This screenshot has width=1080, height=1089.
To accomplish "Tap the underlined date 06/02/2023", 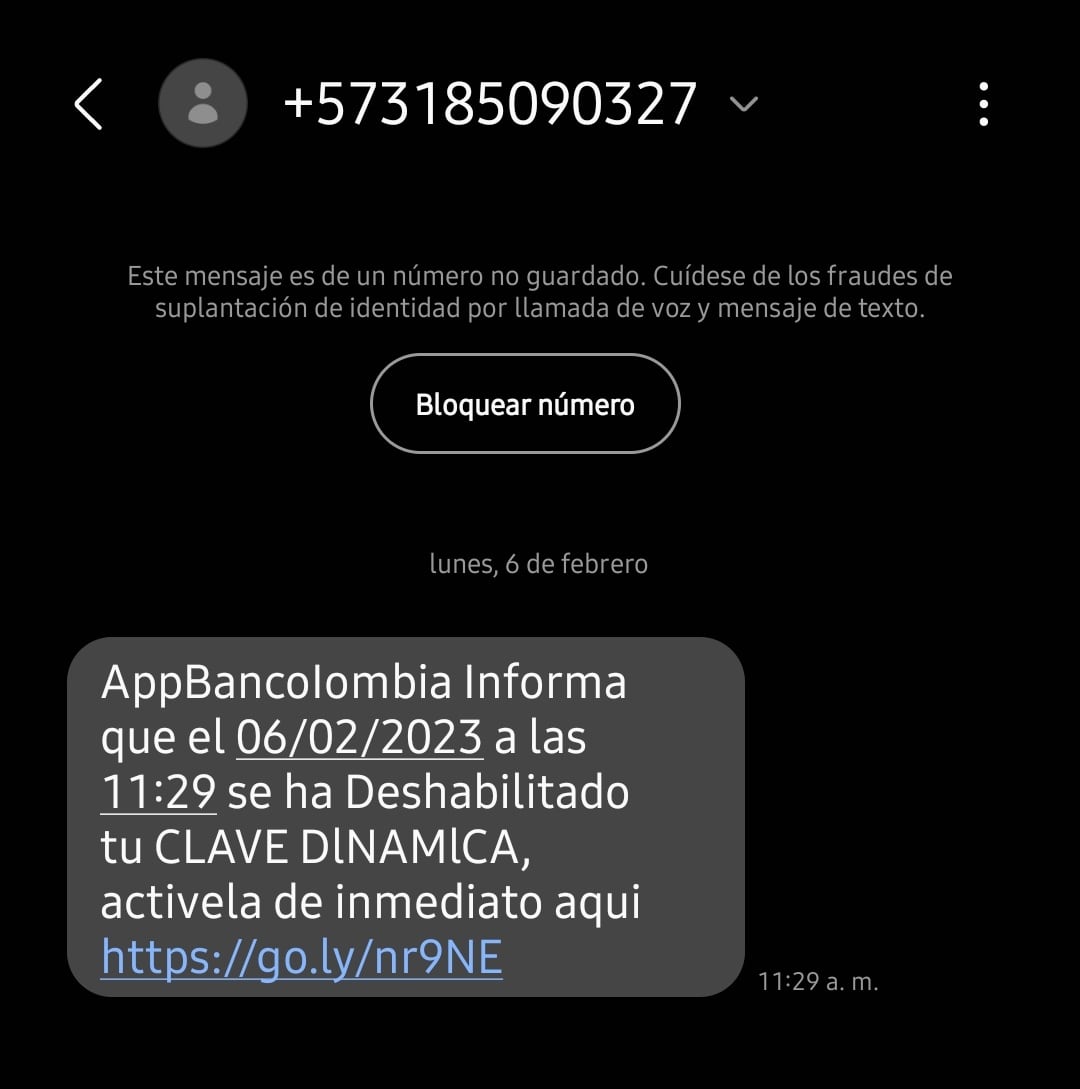I will point(360,736).
